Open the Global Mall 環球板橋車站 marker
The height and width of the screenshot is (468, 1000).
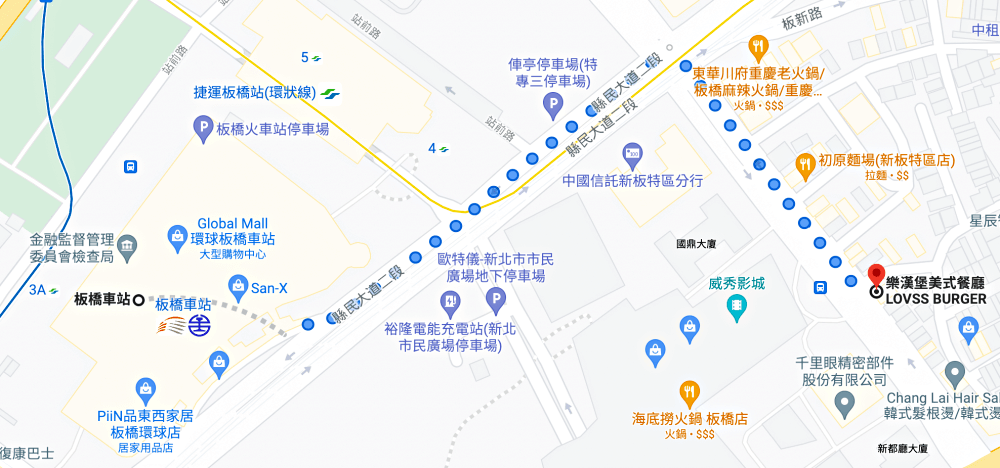(x=177, y=234)
